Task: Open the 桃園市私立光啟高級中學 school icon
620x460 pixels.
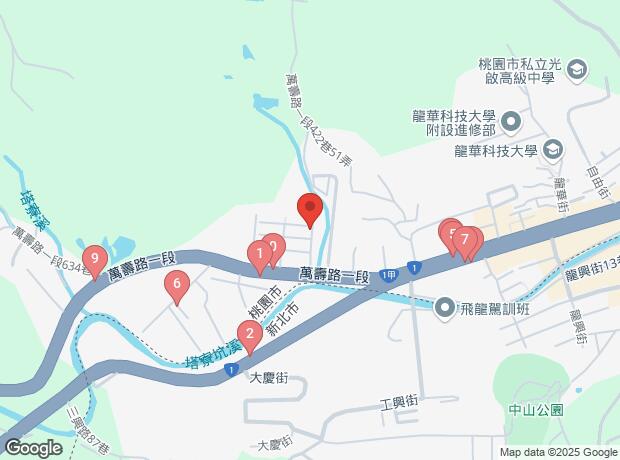Action: 575,70
